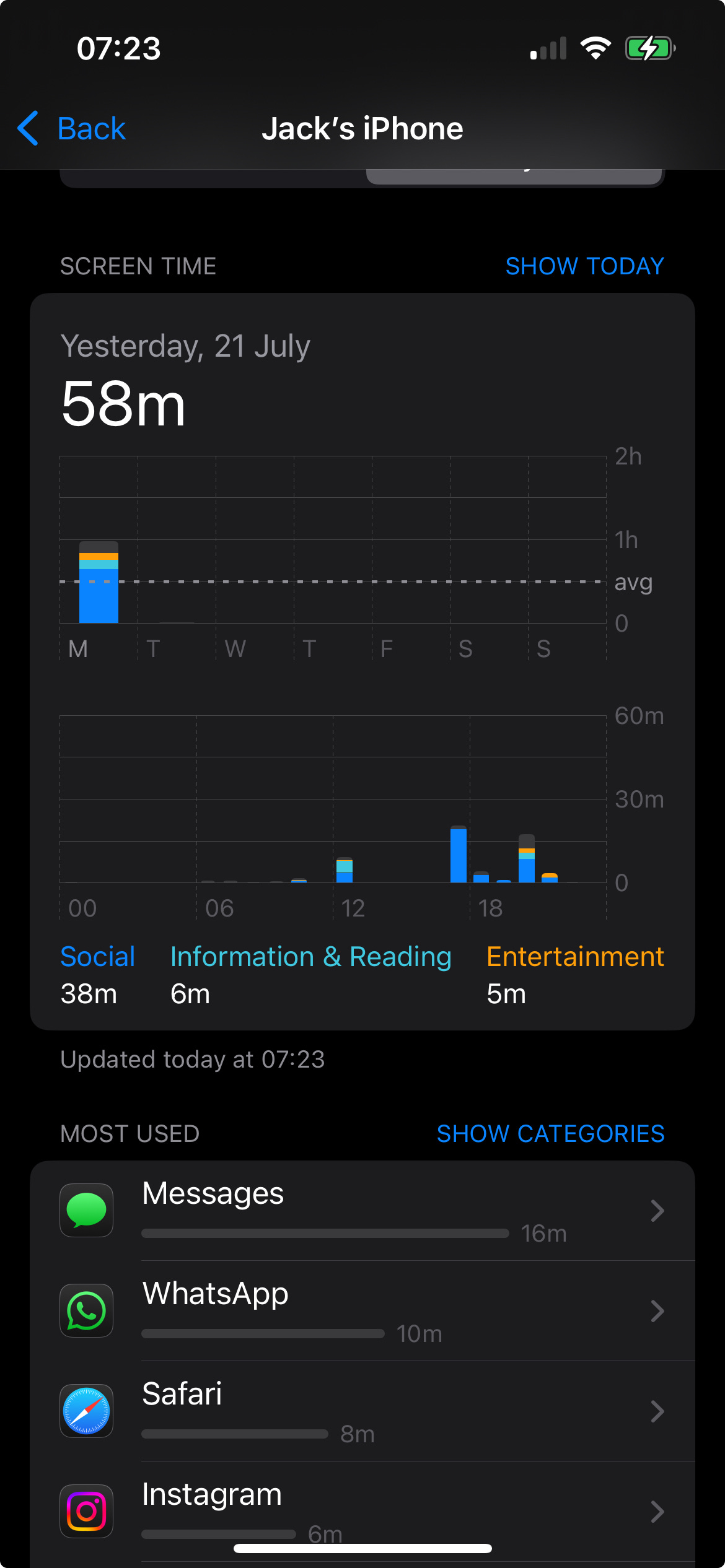Go back to the previous screen
This screenshot has height=1568, width=725.
pos(72,129)
